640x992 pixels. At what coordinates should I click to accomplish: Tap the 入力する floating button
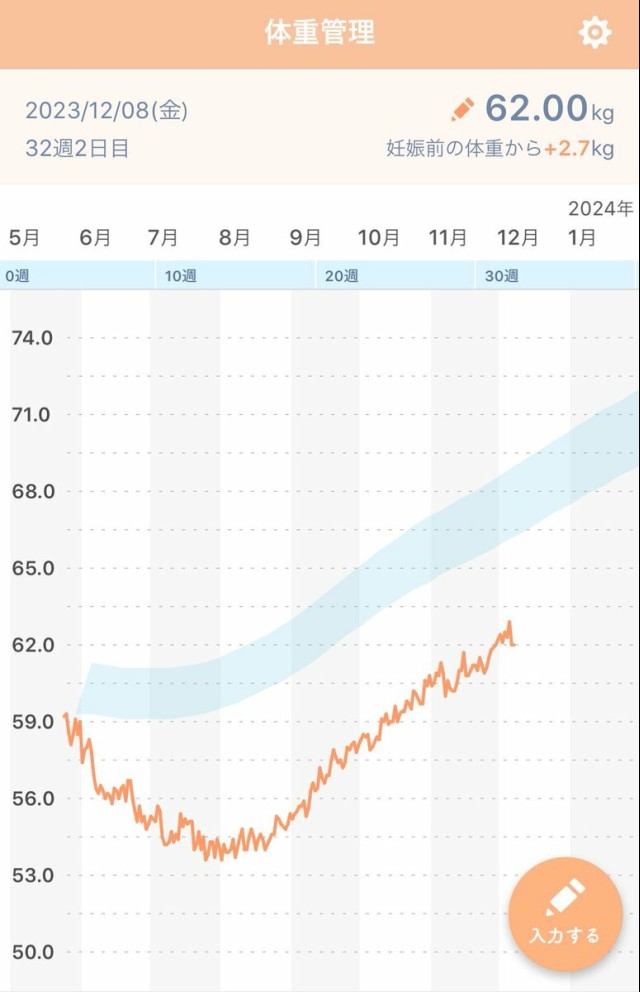pos(565,914)
